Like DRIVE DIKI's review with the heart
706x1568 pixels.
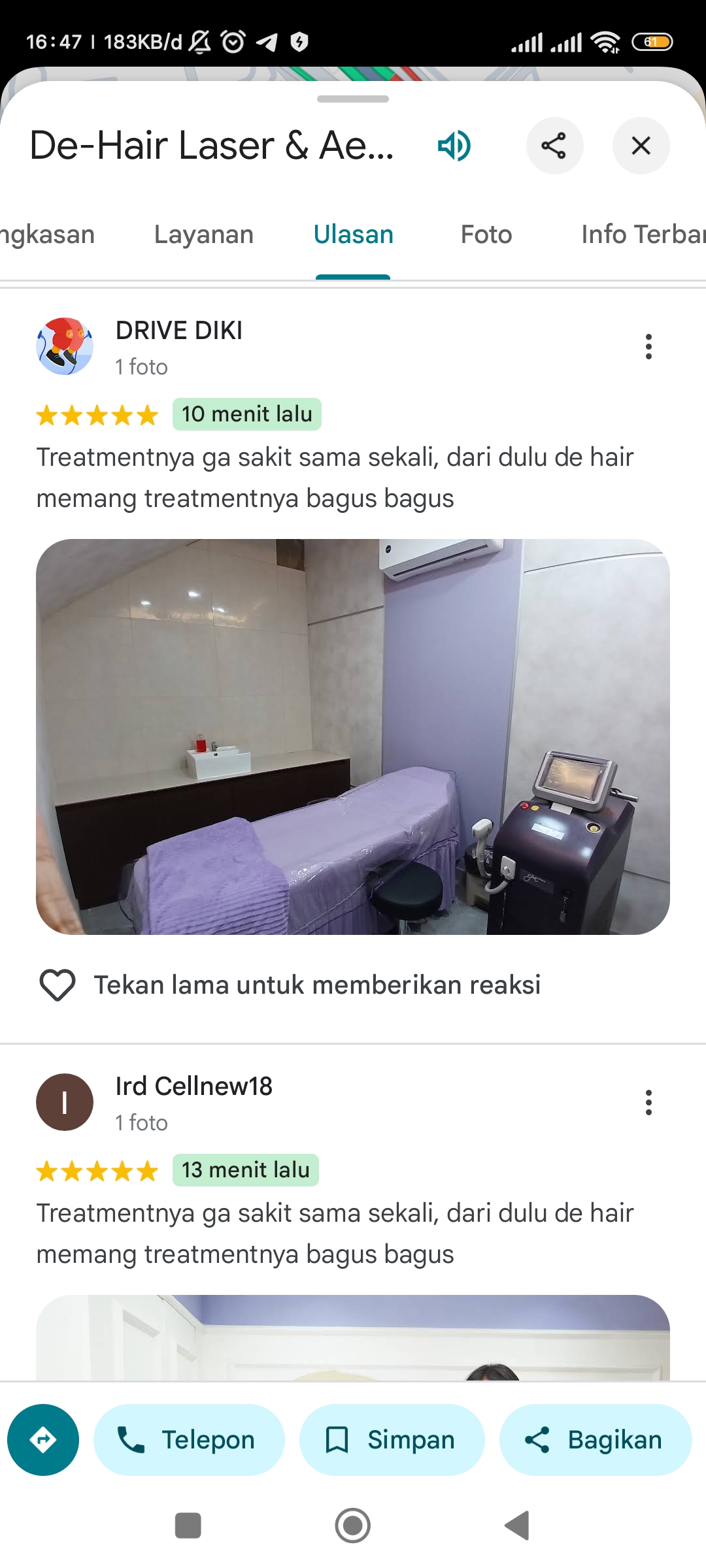click(x=58, y=985)
